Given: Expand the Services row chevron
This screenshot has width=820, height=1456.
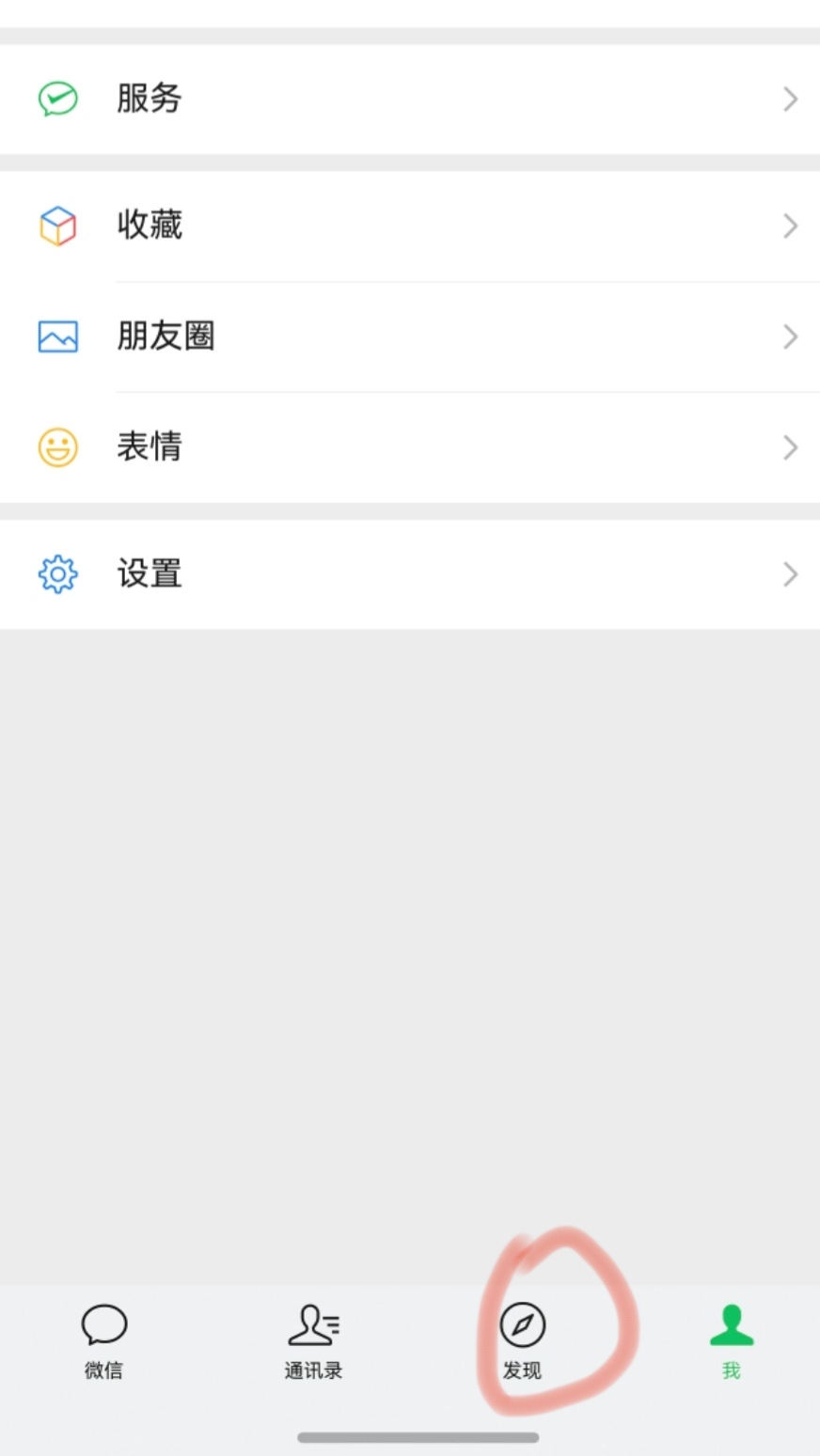Looking at the screenshot, I should point(790,98).
